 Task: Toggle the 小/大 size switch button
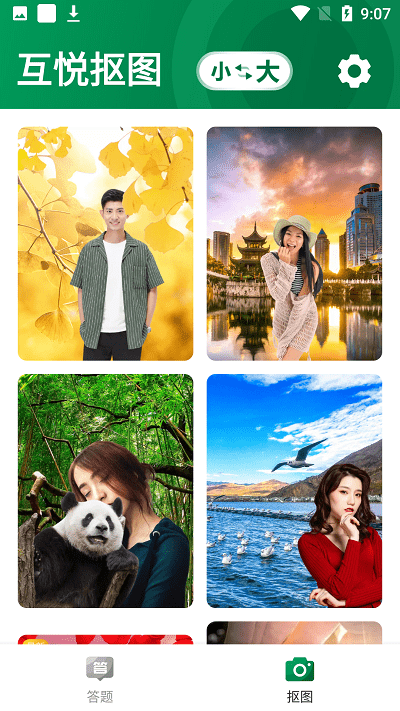[x=244, y=71]
